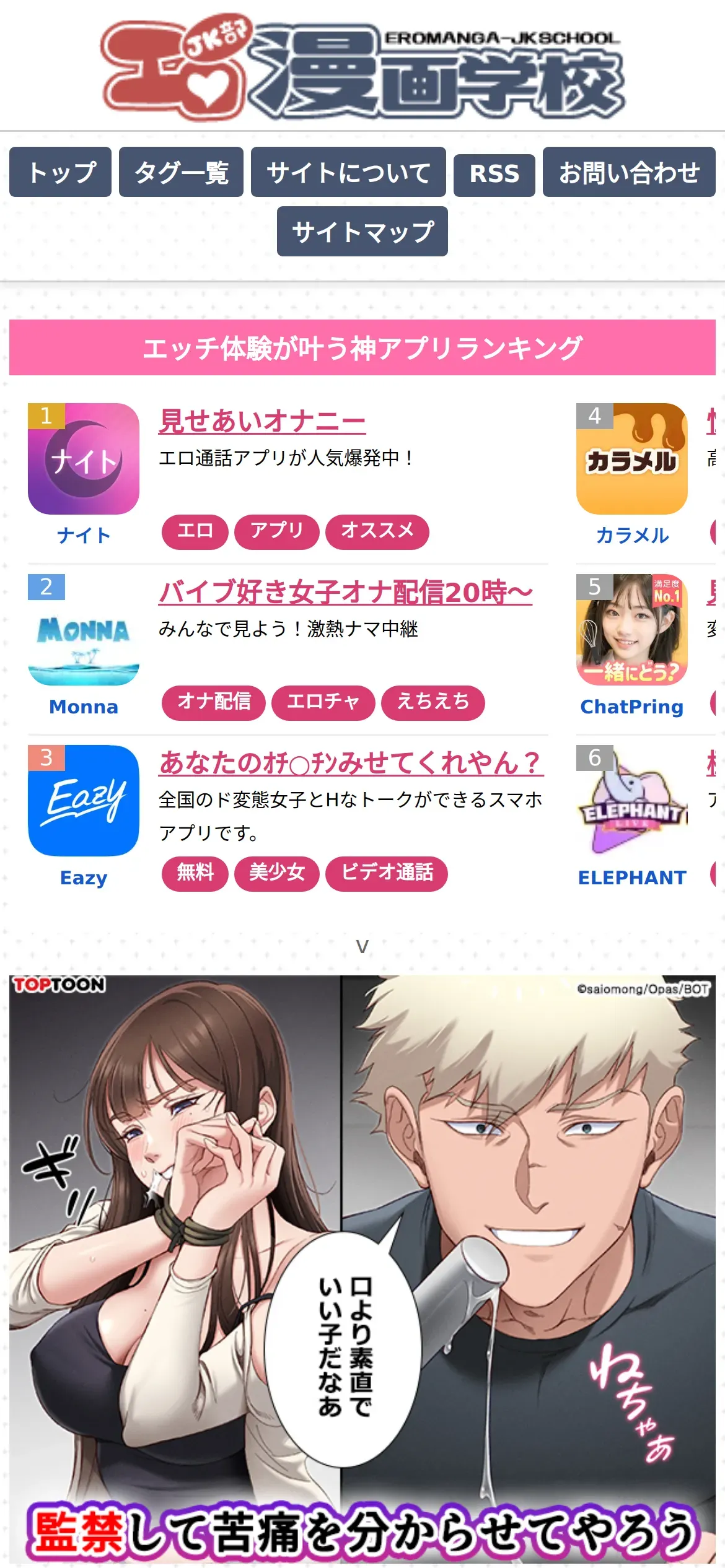Open the Monna app icon
The height and width of the screenshot is (1568, 725).
pos(84,630)
